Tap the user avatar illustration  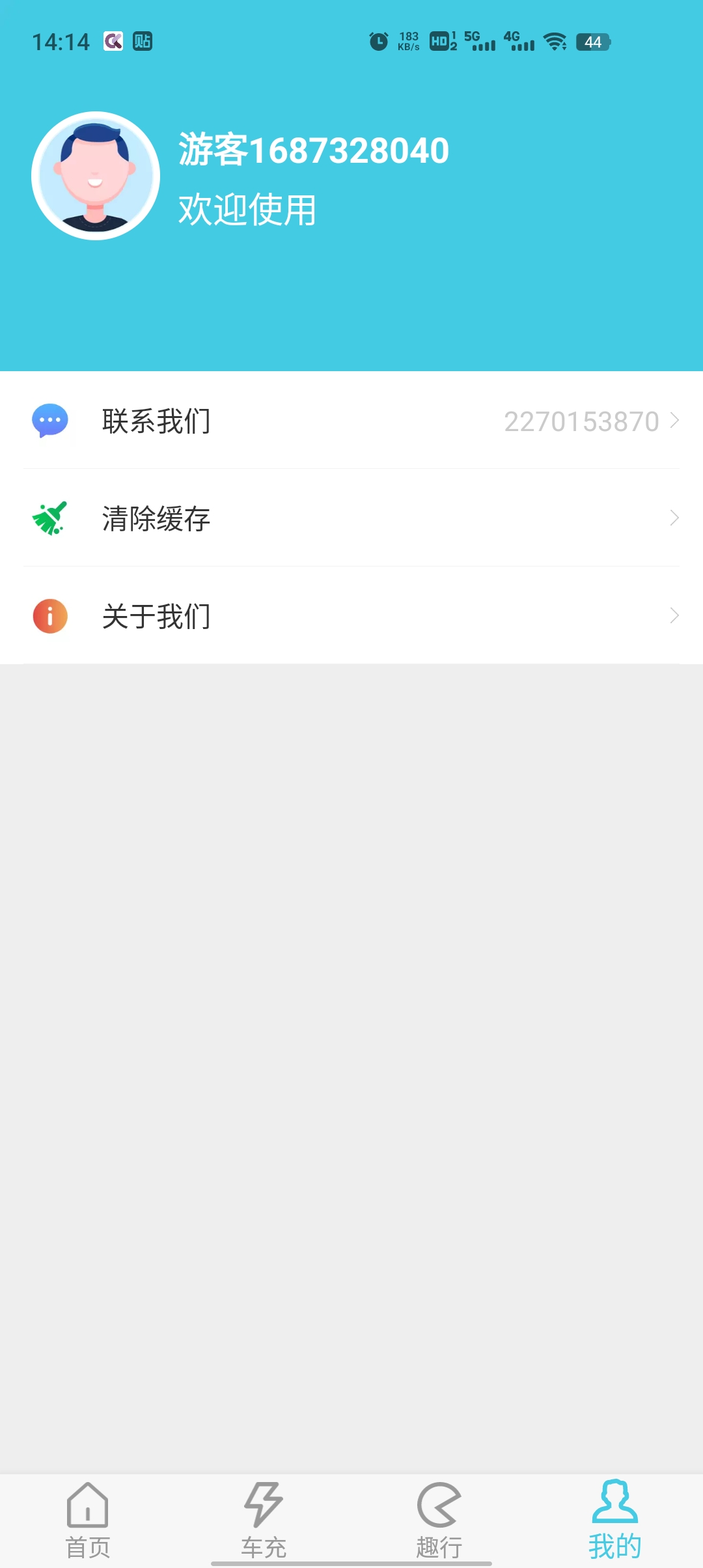(x=96, y=176)
